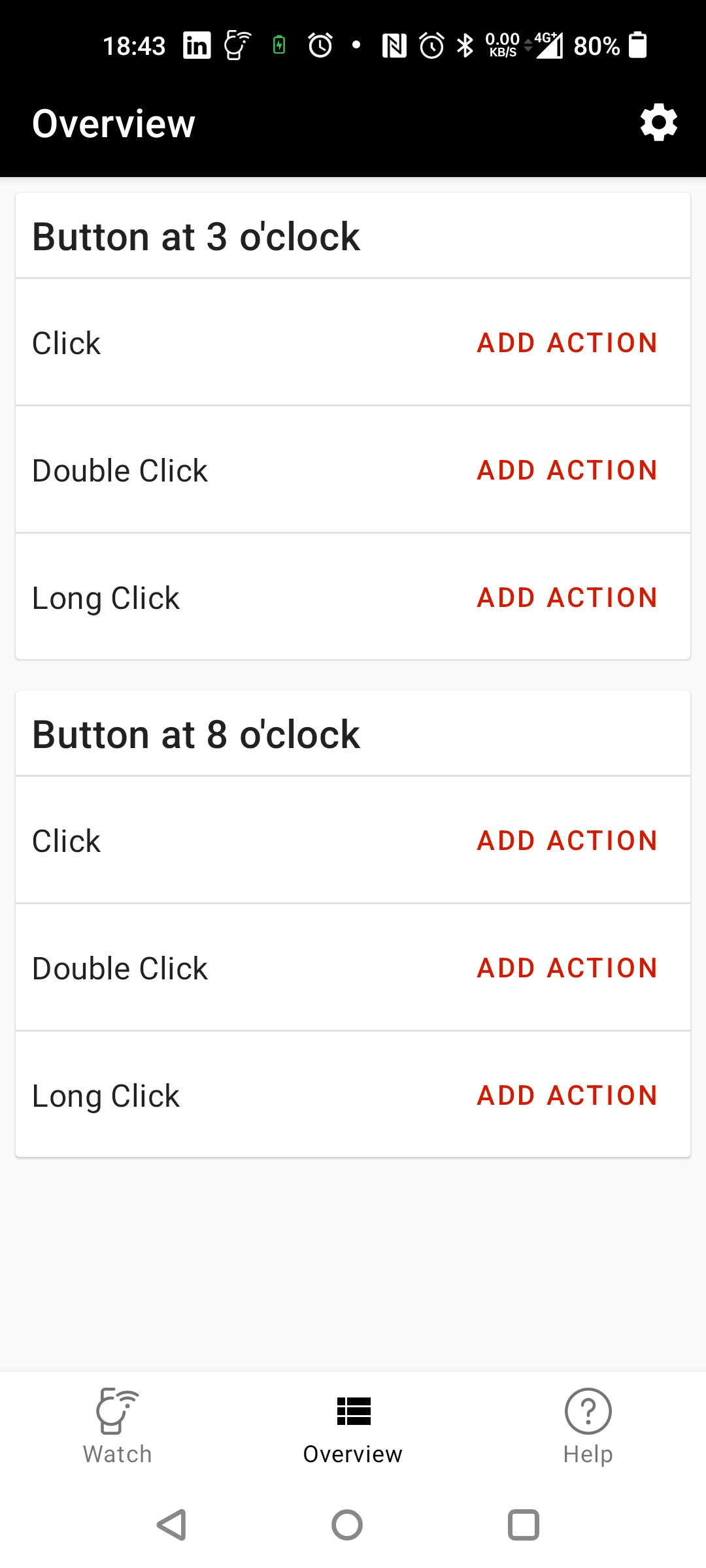Add action for 3 o'clock button Click
Image resolution: width=706 pixels, height=1568 pixels.
[x=567, y=343]
